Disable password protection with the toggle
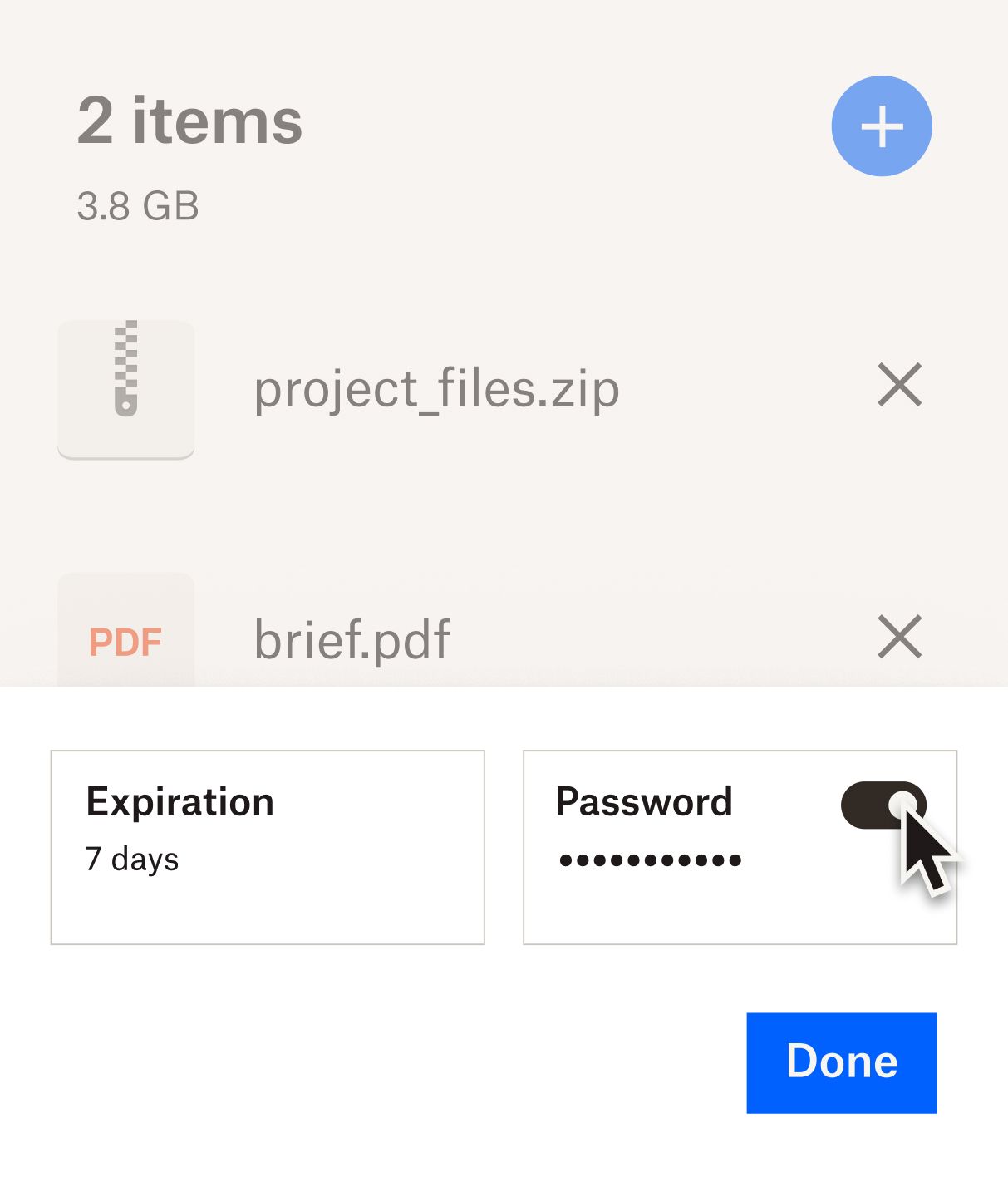Screen dimensions: 1008x1197 (885, 803)
